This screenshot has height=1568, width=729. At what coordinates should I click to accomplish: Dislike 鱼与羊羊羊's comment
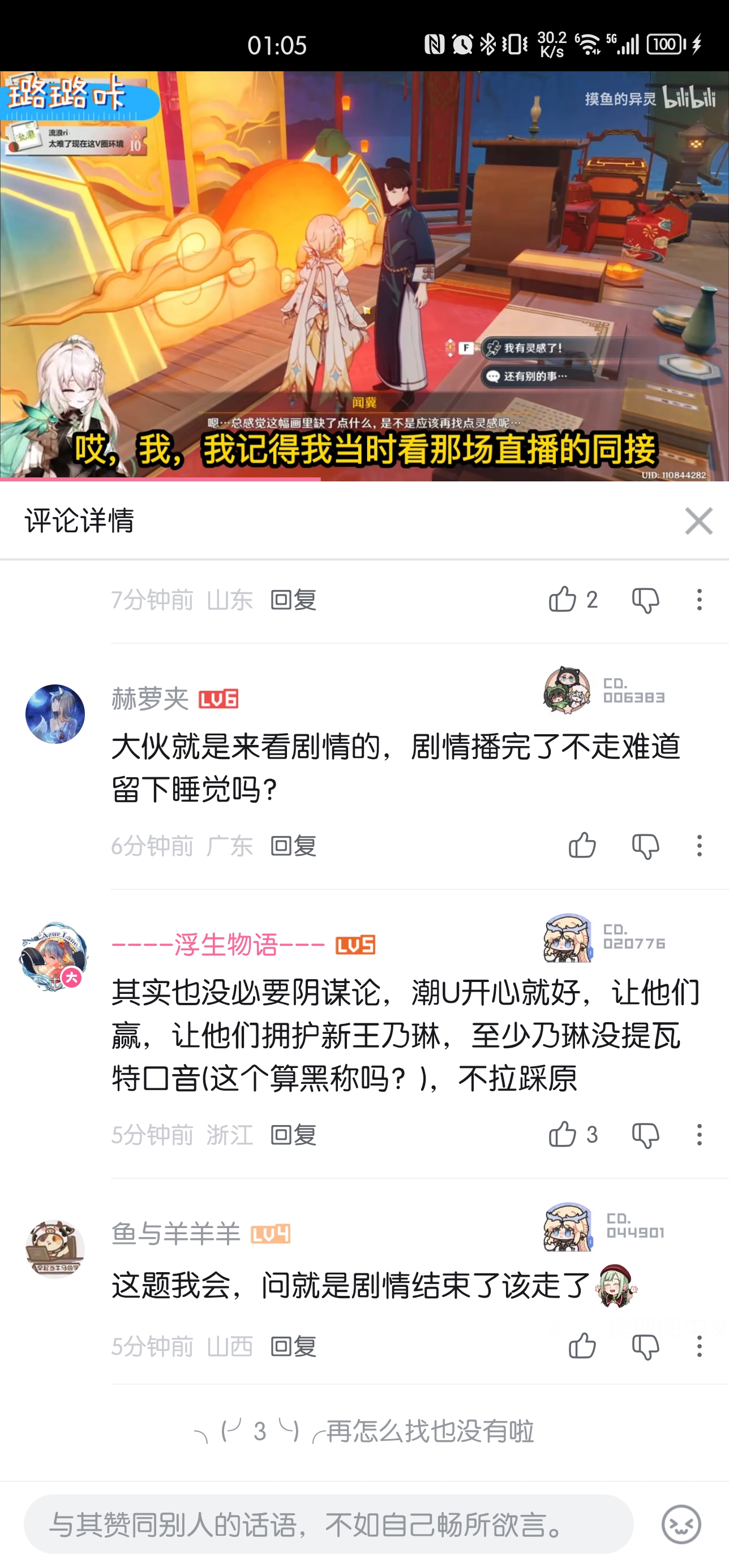(645, 1346)
